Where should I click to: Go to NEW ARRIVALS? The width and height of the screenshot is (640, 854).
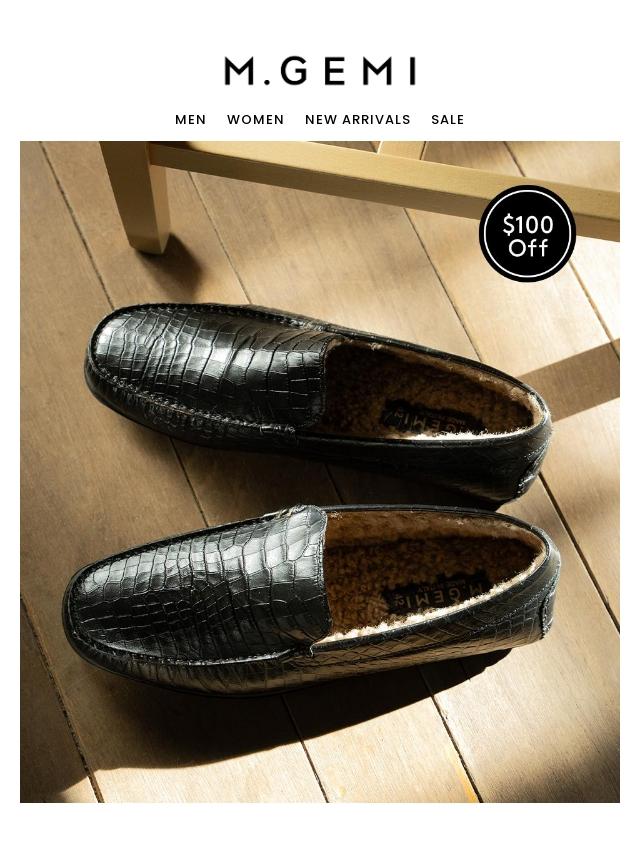point(357,119)
